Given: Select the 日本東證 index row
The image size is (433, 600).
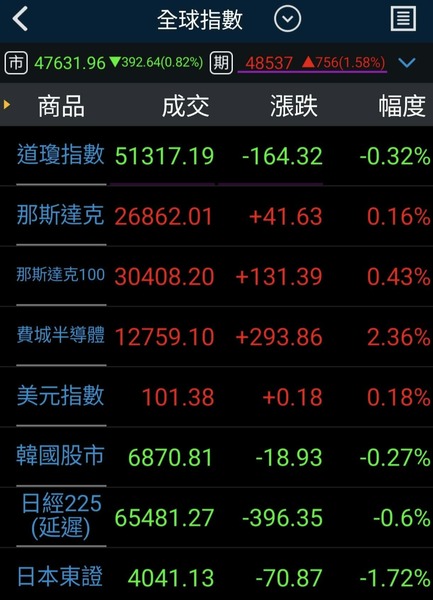Looking at the screenshot, I should (x=216, y=574).
